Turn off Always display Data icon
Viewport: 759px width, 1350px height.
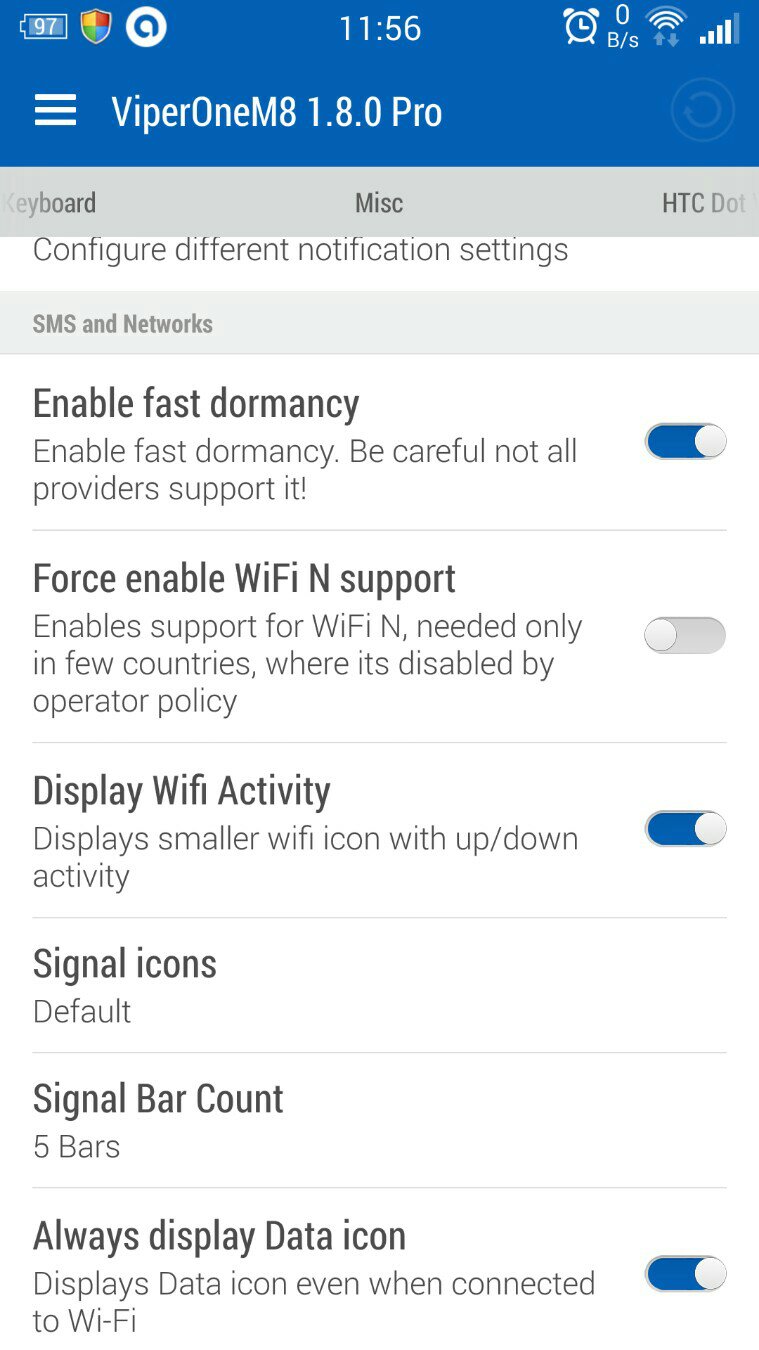685,1274
